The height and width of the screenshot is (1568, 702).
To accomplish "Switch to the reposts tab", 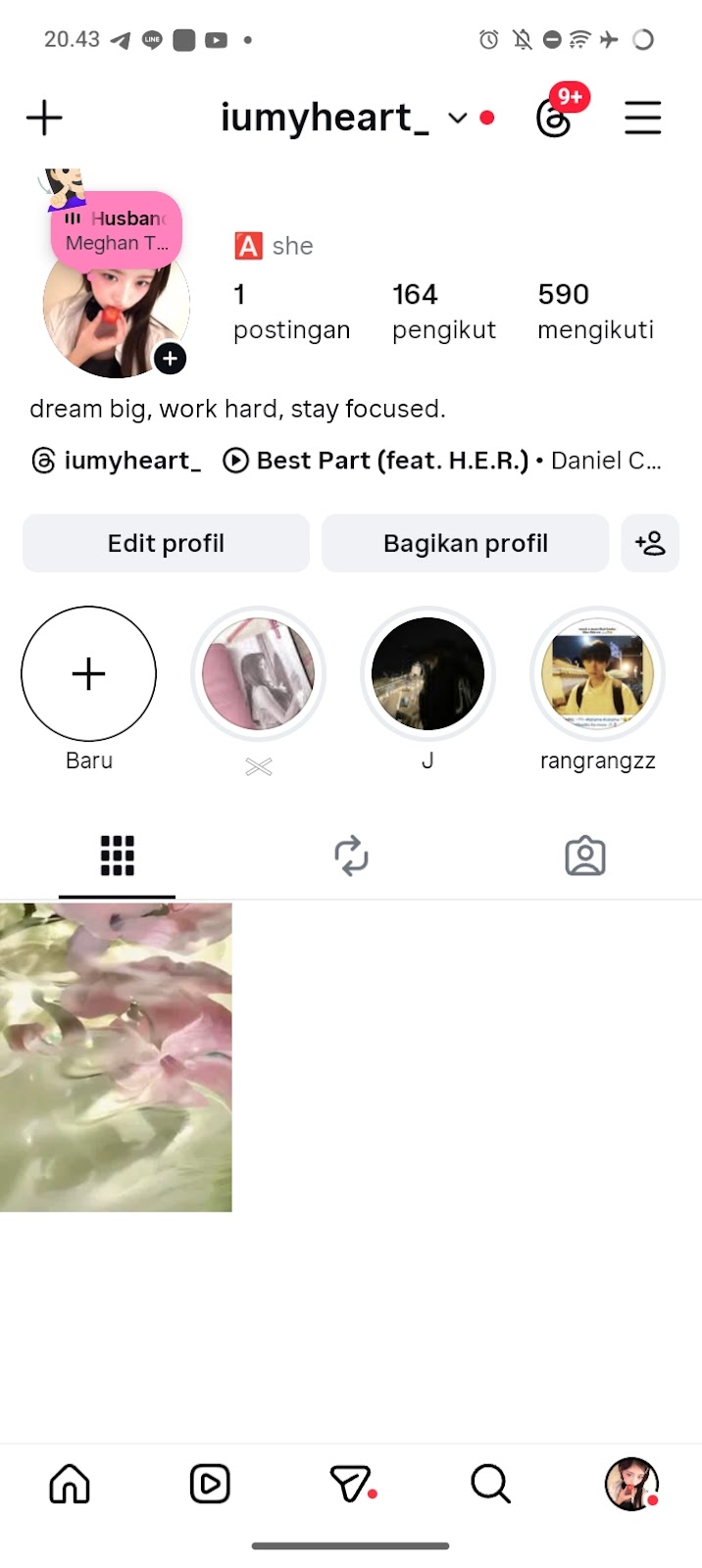I will 351,856.
